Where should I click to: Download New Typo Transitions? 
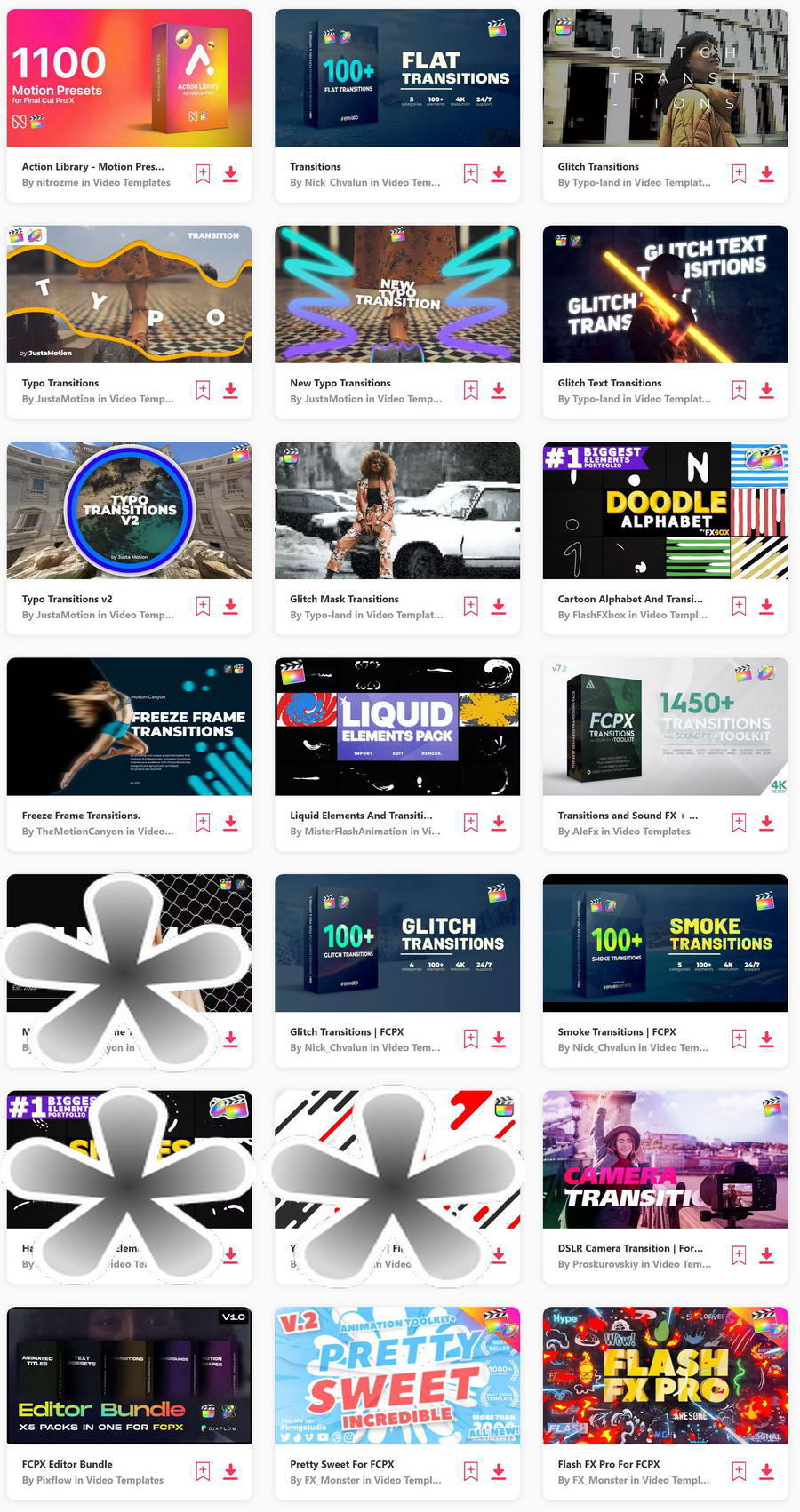[x=499, y=390]
